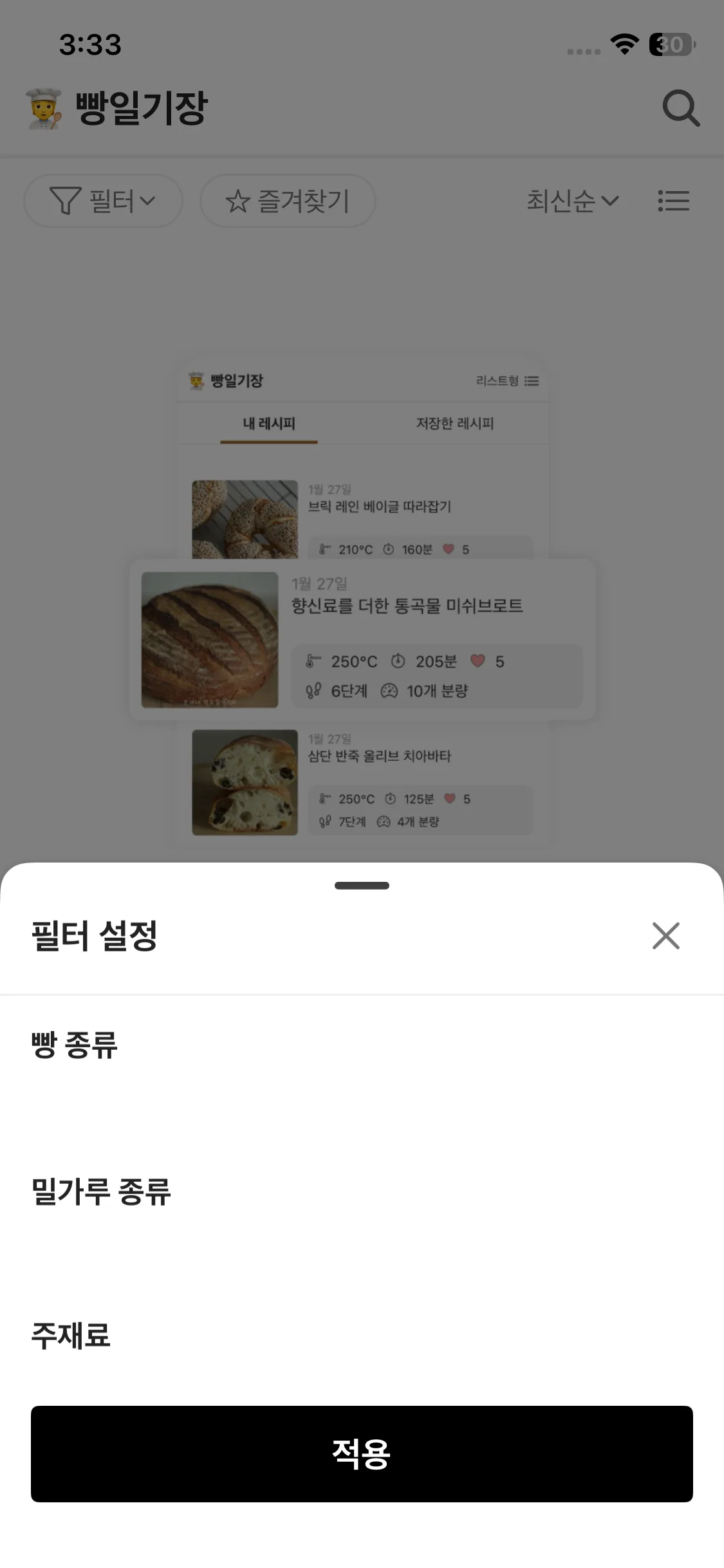Click the chef emoji in the app header
The width and height of the screenshot is (724, 1568).
(42, 107)
